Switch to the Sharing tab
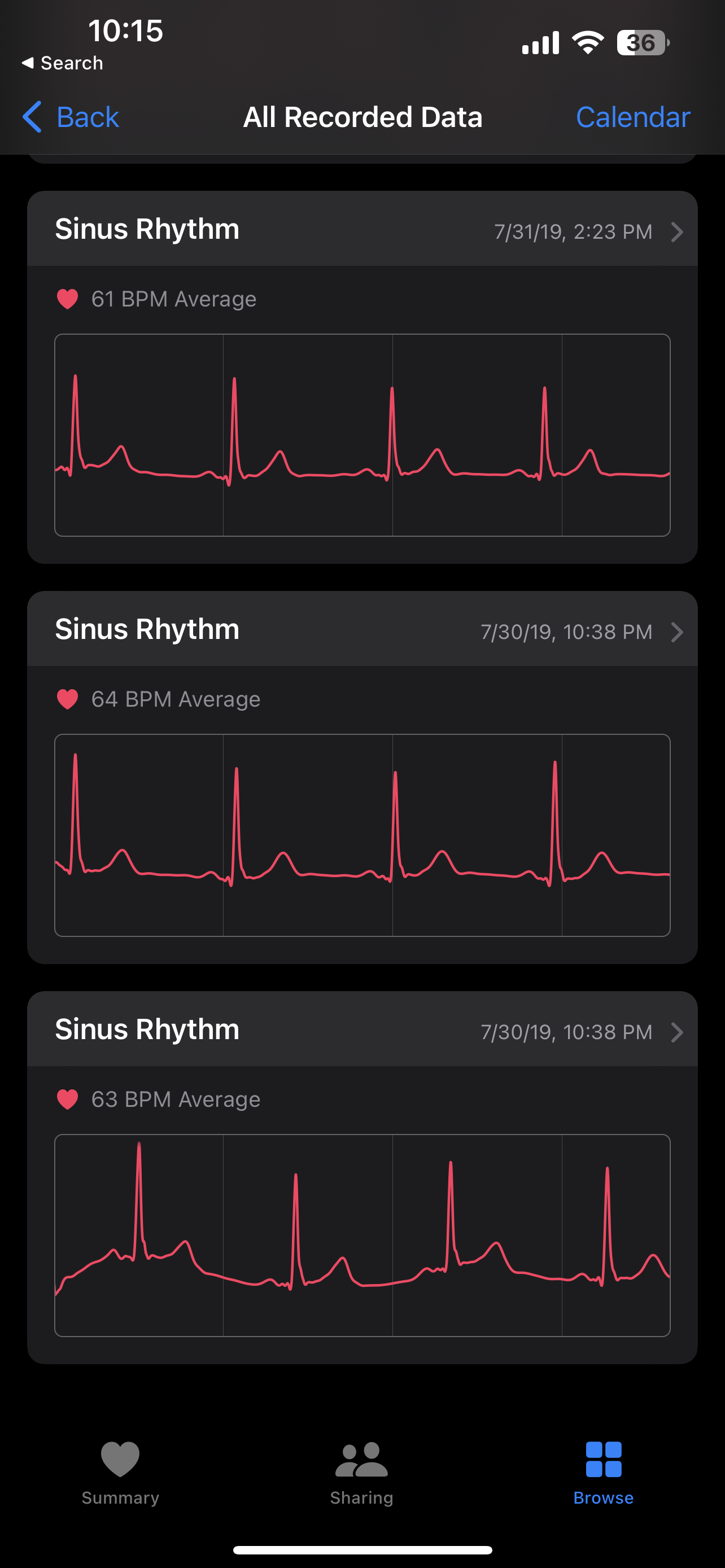The image size is (725, 1568). [x=361, y=1473]
